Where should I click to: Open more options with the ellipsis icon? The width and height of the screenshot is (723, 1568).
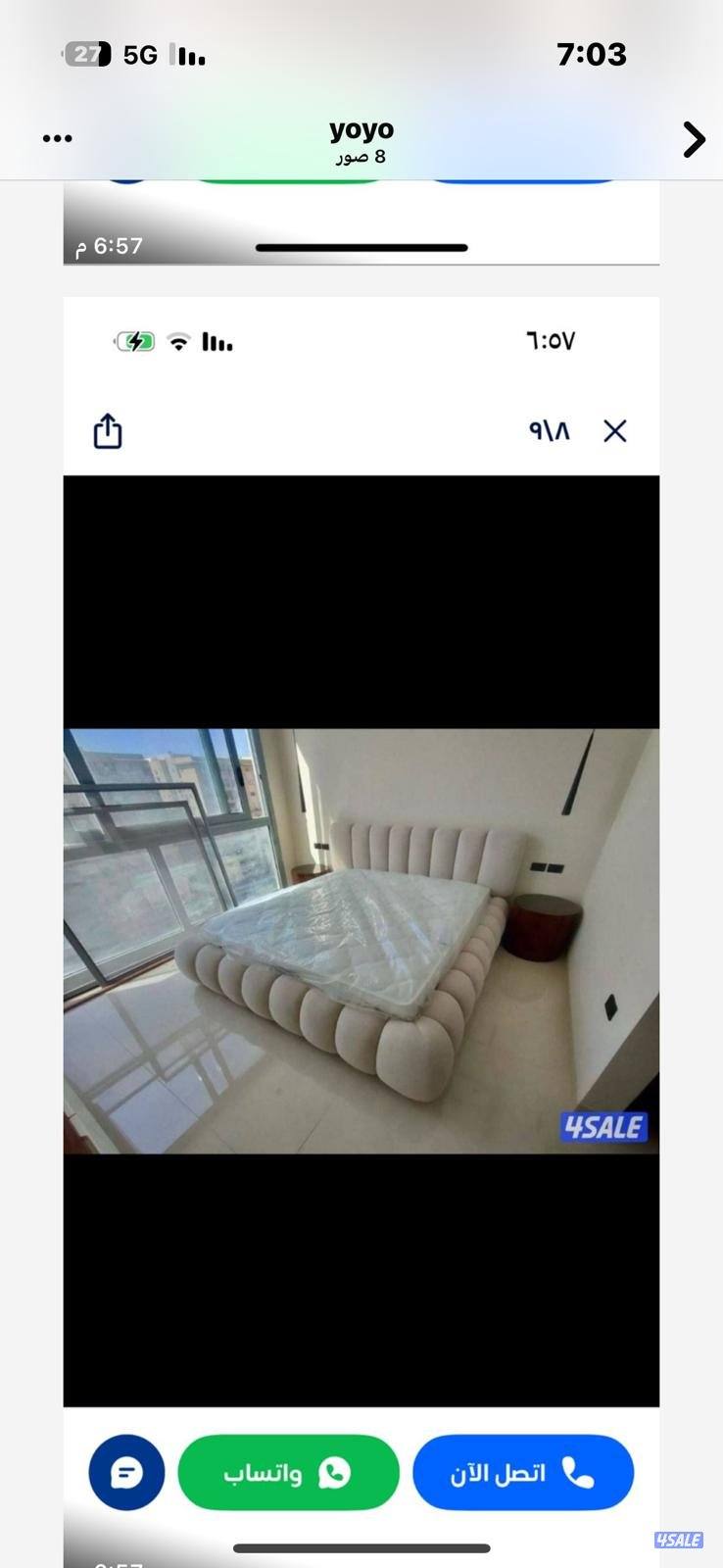(58, 137)
